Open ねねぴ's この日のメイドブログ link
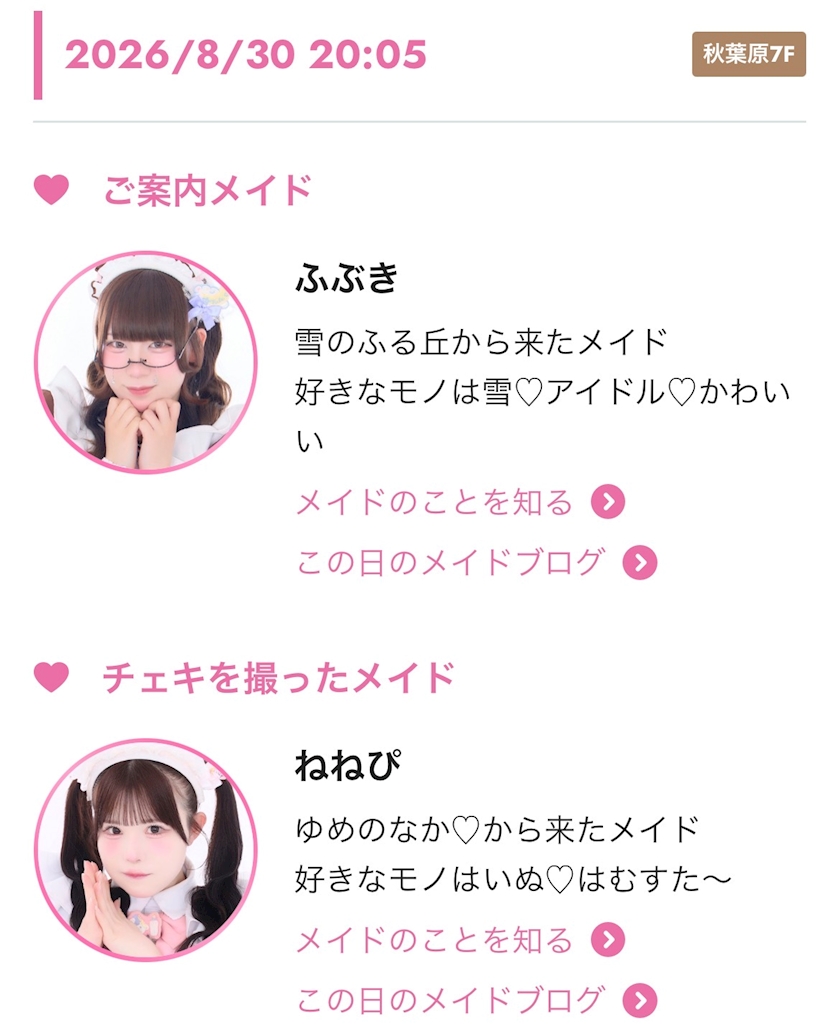Viewport: 840px width, 1034px height. 476,1000
